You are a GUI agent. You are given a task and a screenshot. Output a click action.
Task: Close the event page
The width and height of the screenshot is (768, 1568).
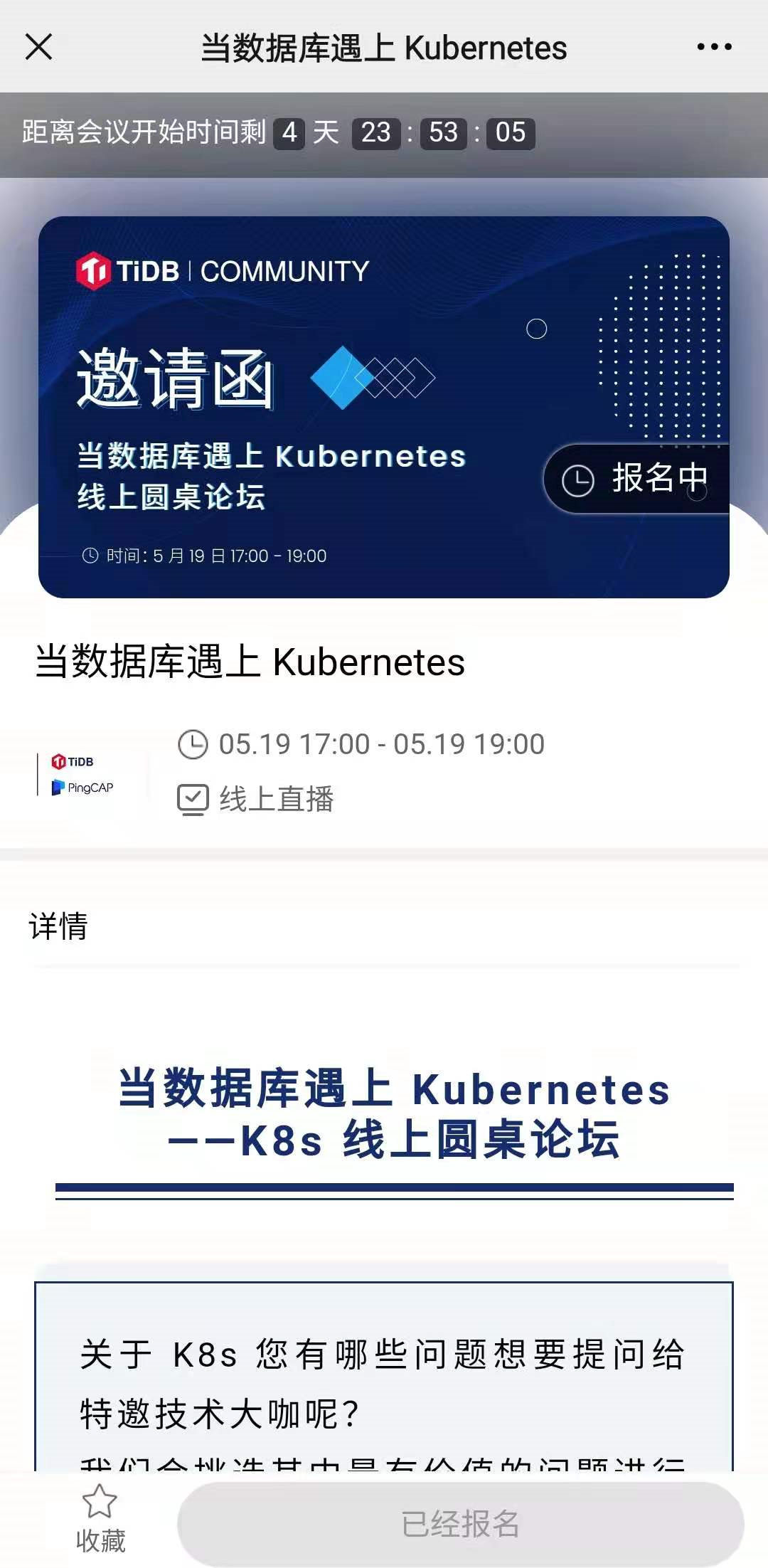pos(38,47)
